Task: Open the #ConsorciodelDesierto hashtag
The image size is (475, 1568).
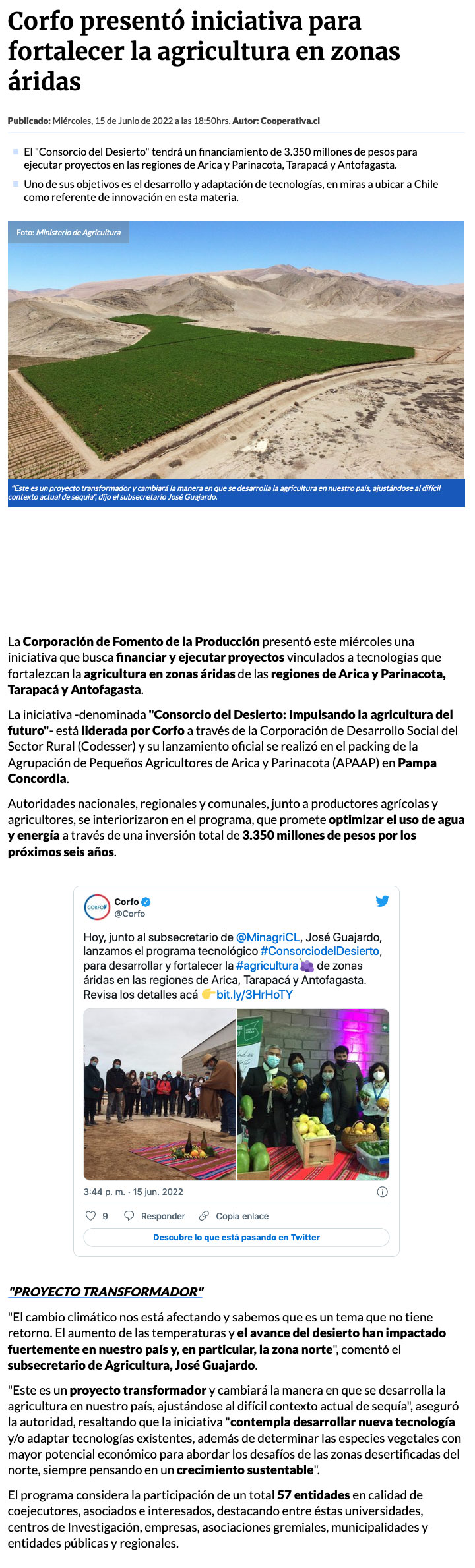Action: point(320,951)
